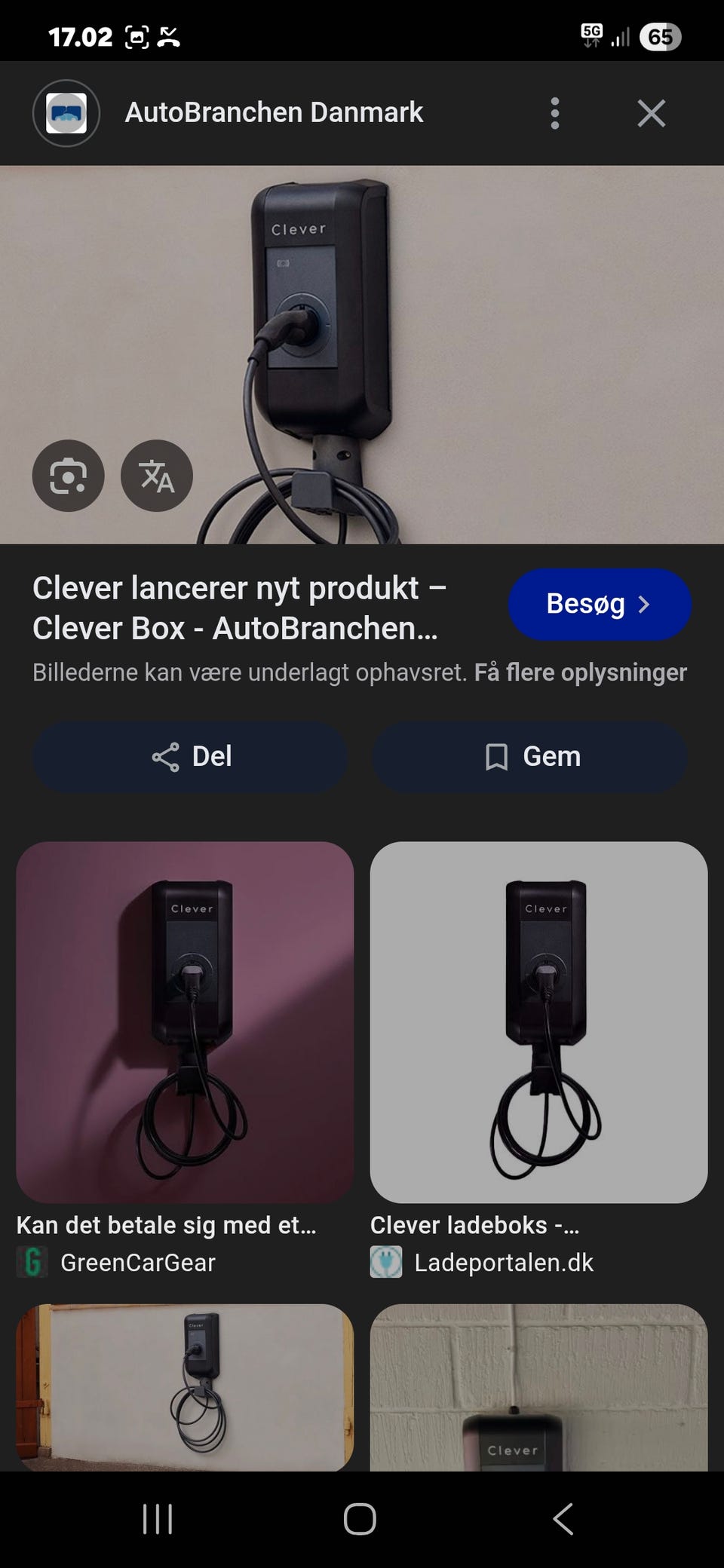Open the Få flere oplysninger link
The width and height of the screenshot is (724, 1568).
580,672
